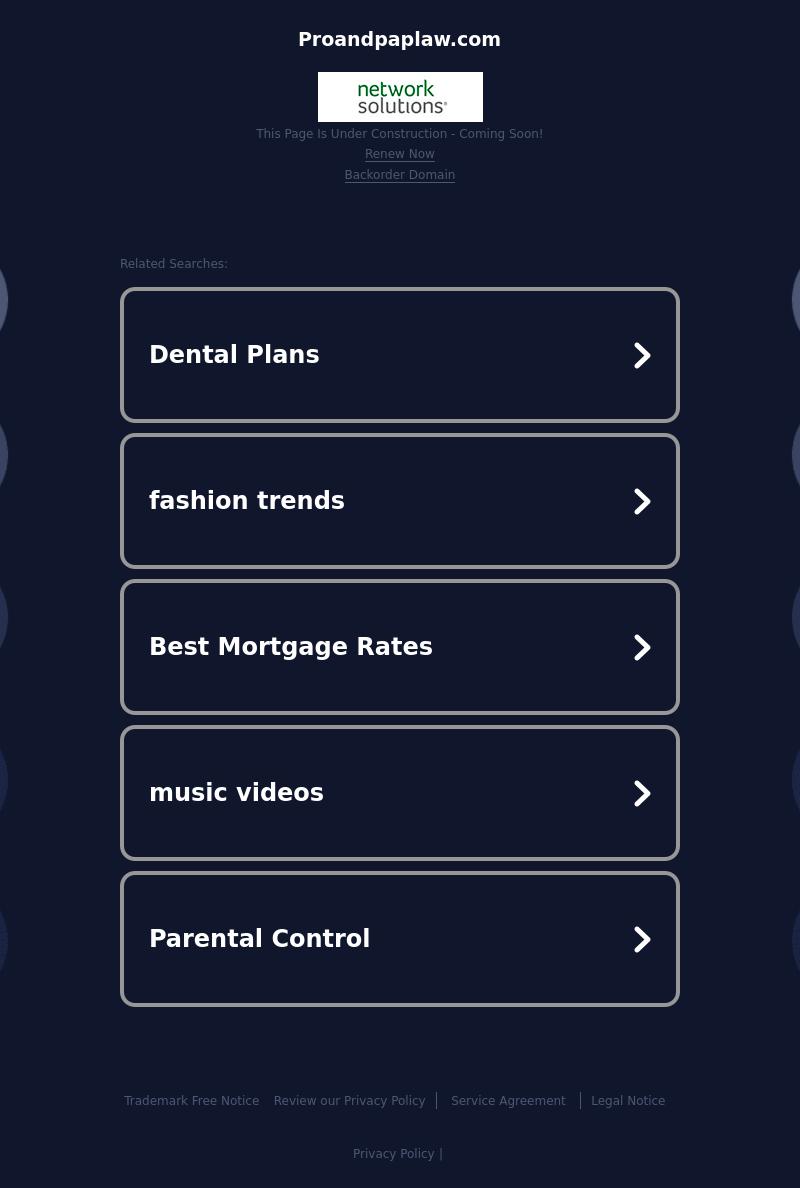Tap the bottom Privacy Policy link
This screenshot has height=1188, width=800.
tap(393, 1154)
